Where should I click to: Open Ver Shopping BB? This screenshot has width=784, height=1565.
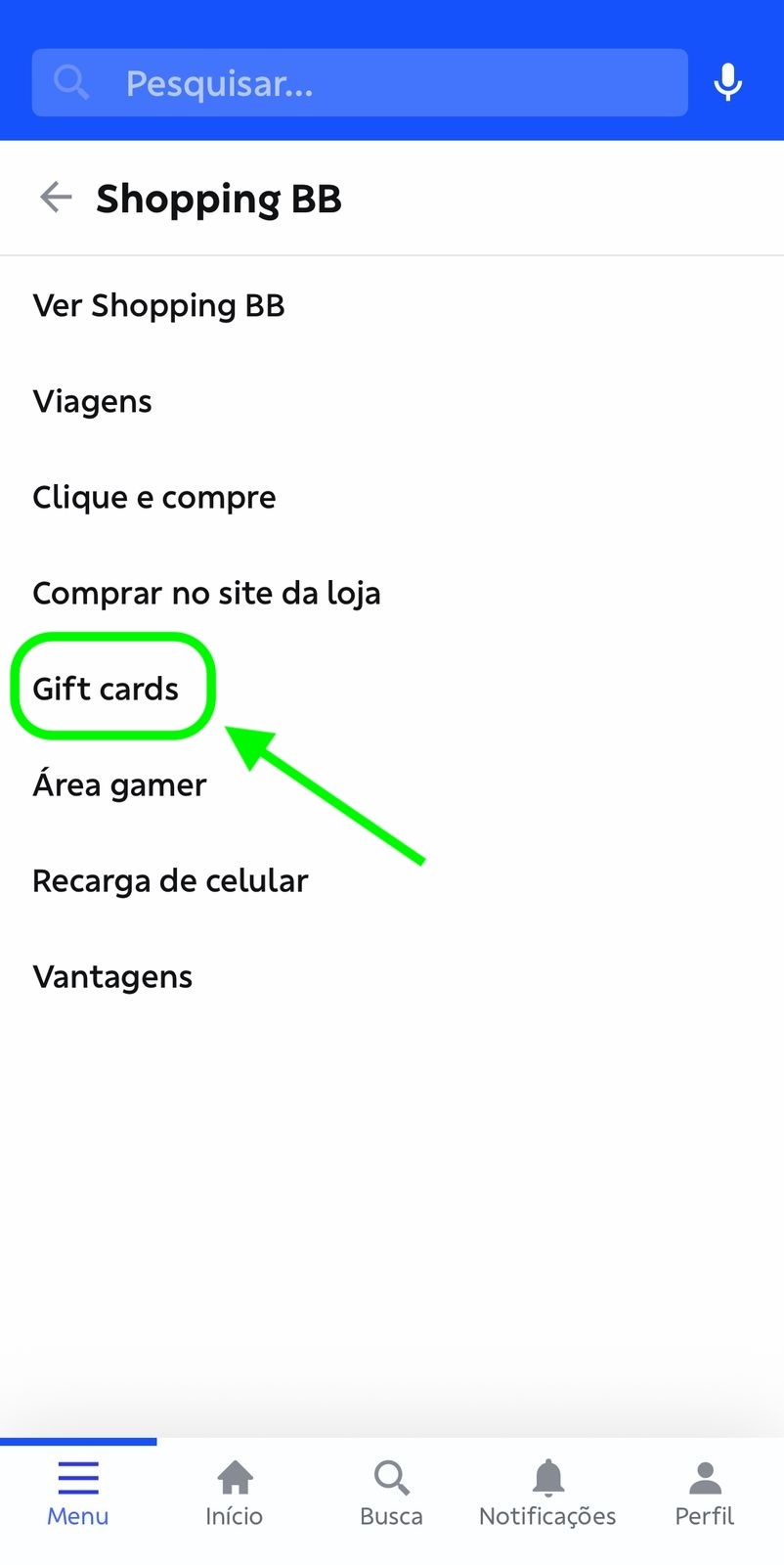(158, 306)
